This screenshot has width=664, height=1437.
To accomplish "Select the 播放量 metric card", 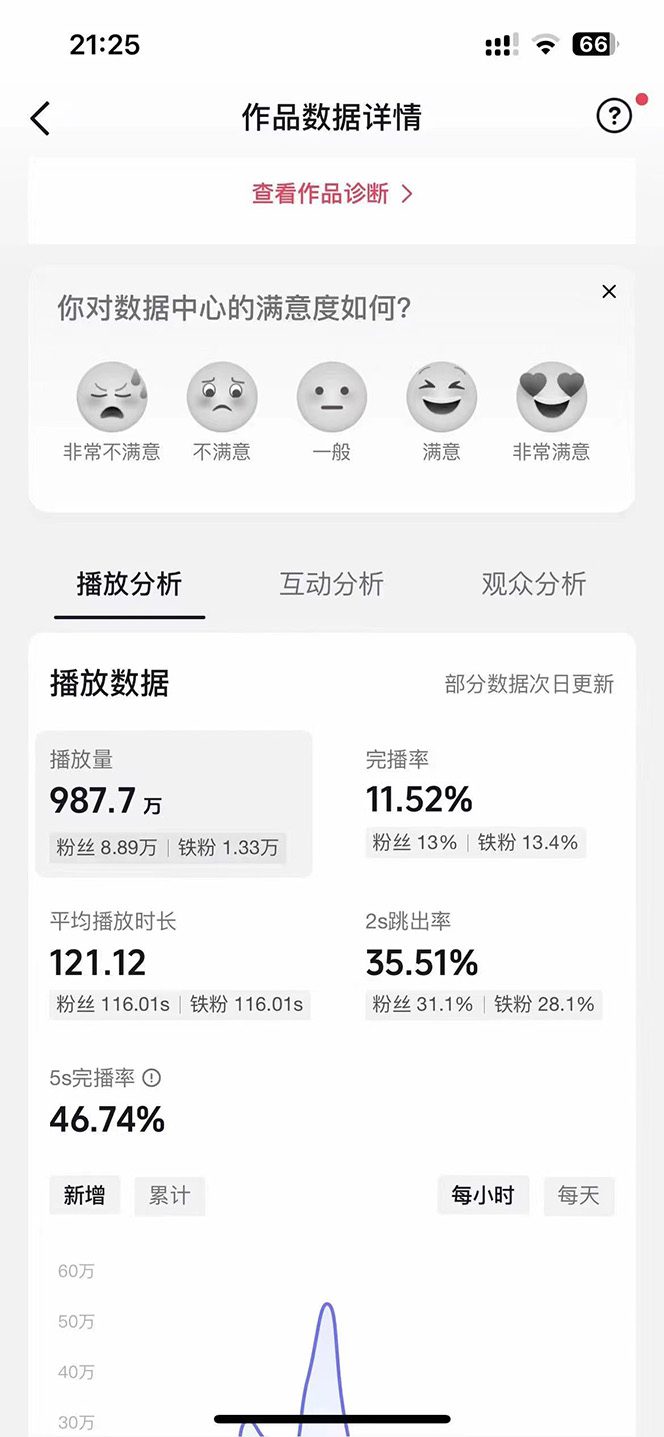I will 174,803.
